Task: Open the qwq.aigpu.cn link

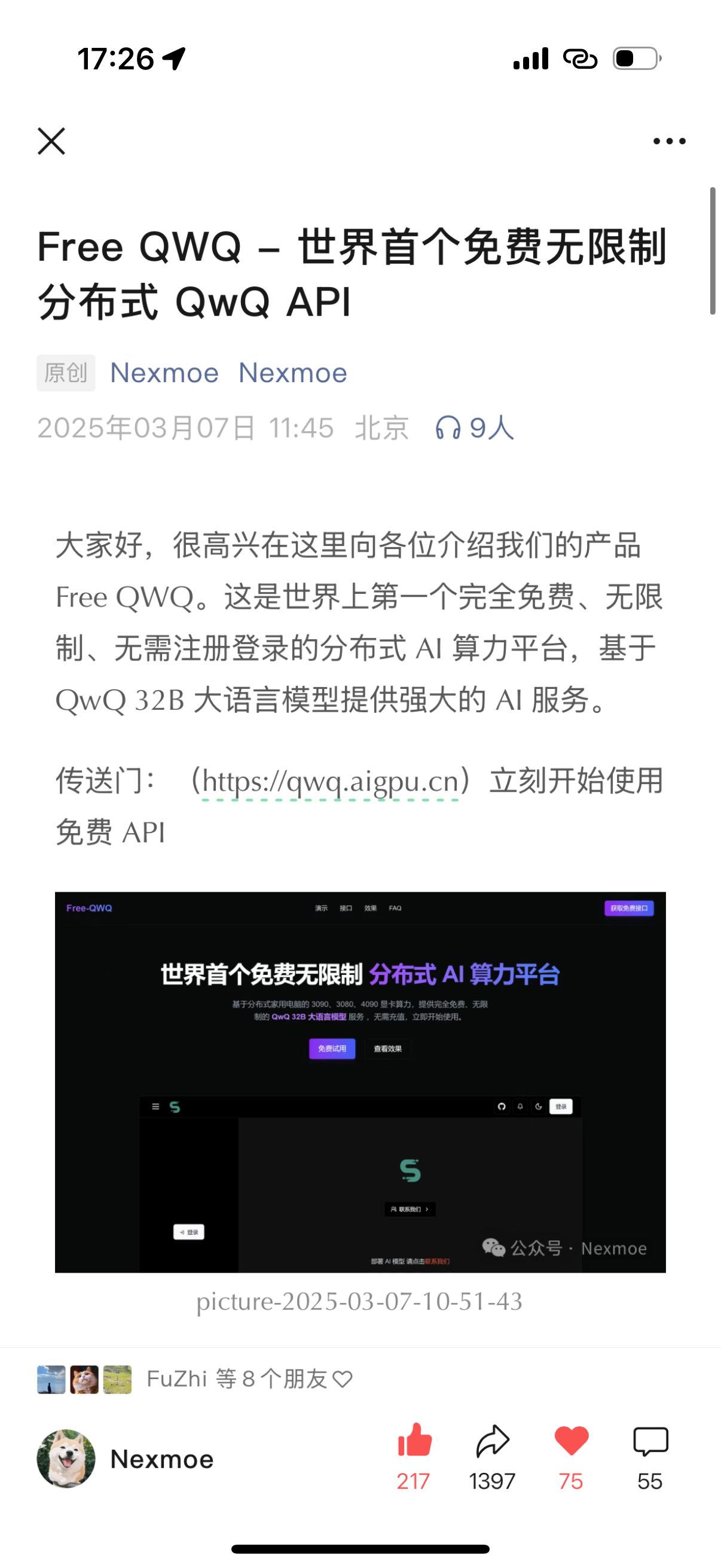Action: point(331,781)
